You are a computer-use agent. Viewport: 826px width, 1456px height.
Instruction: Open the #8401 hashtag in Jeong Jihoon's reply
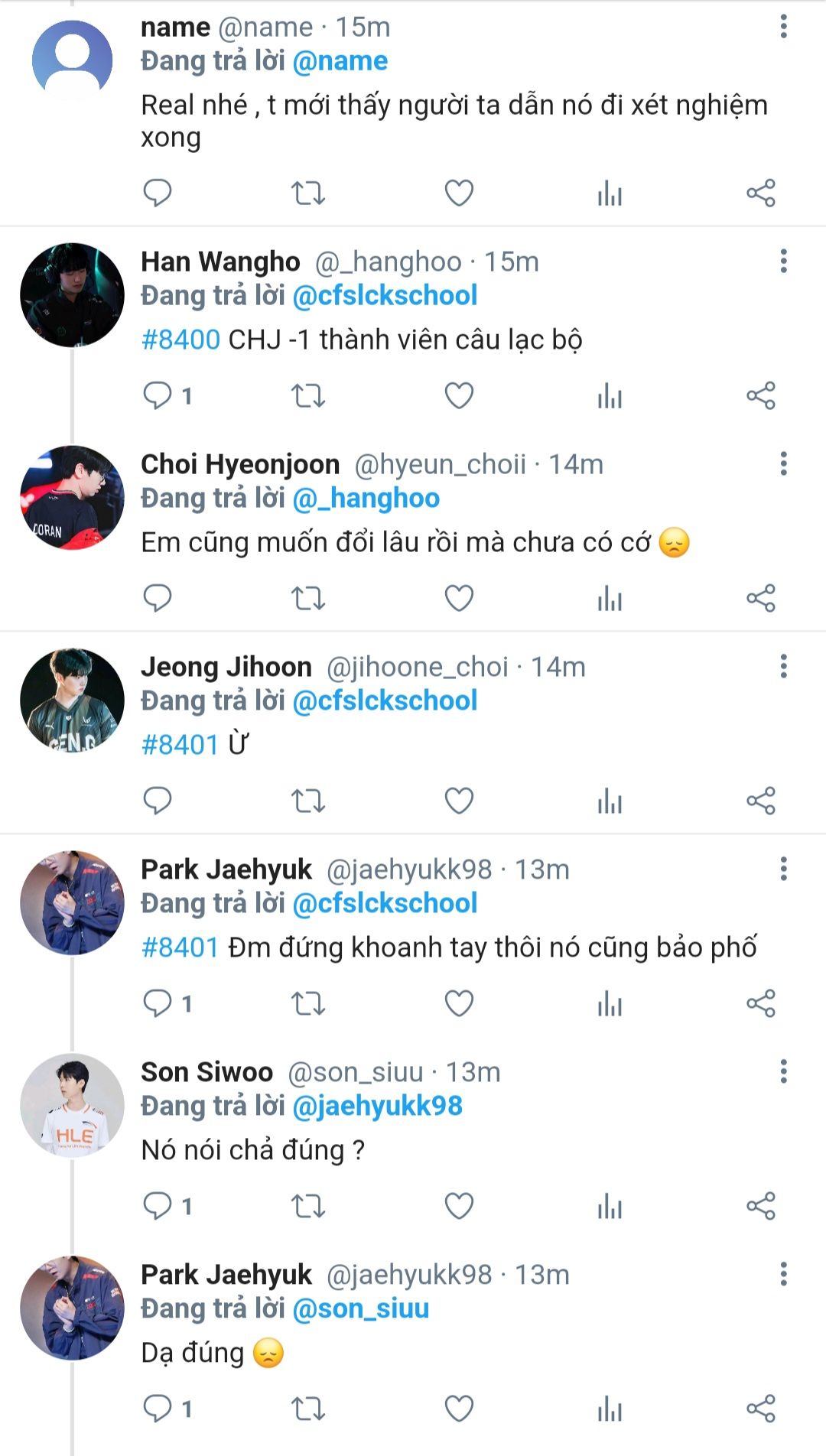pos(180,745)
